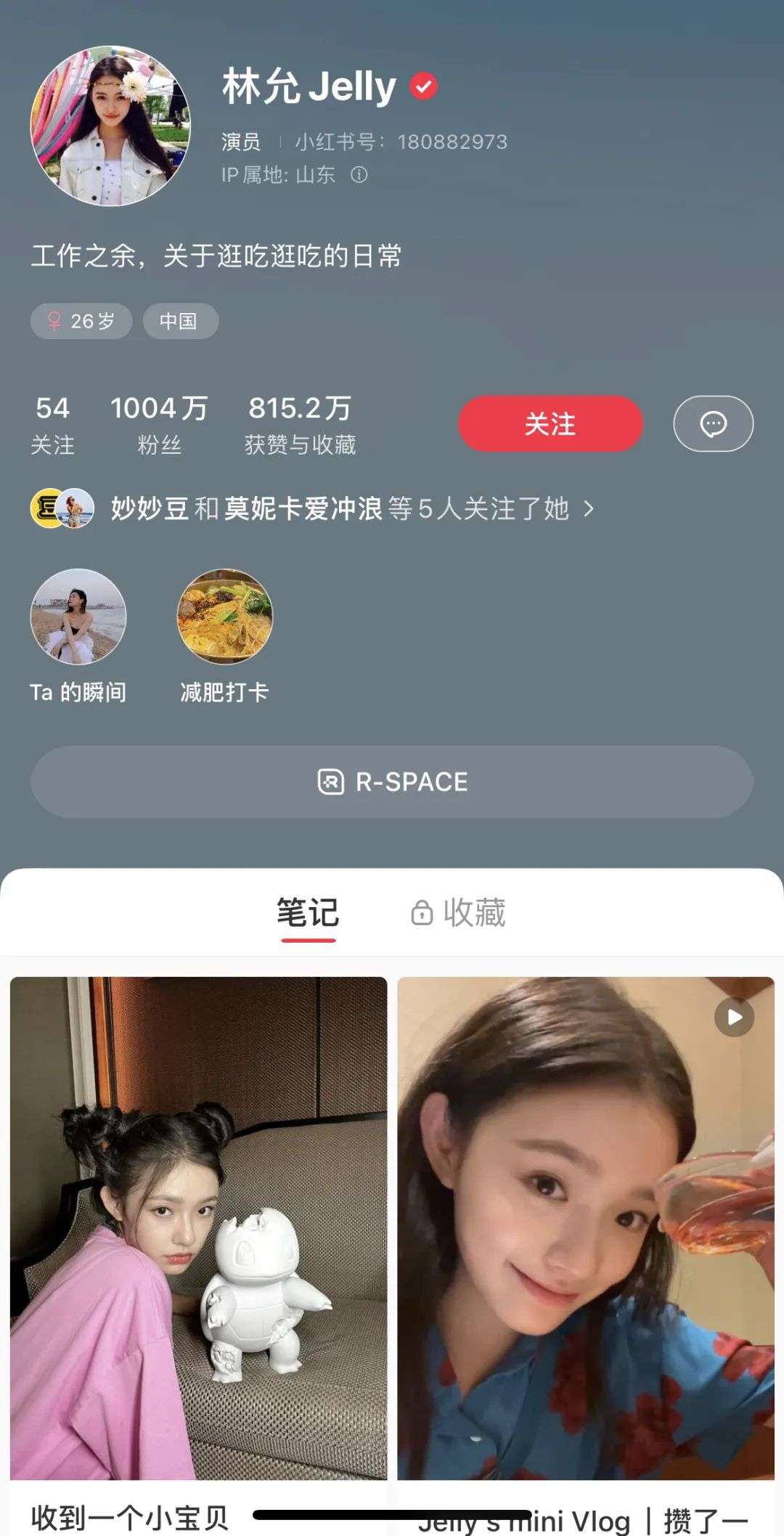Follow 林允 Jelly with the red 关注 button

(550, 424)
